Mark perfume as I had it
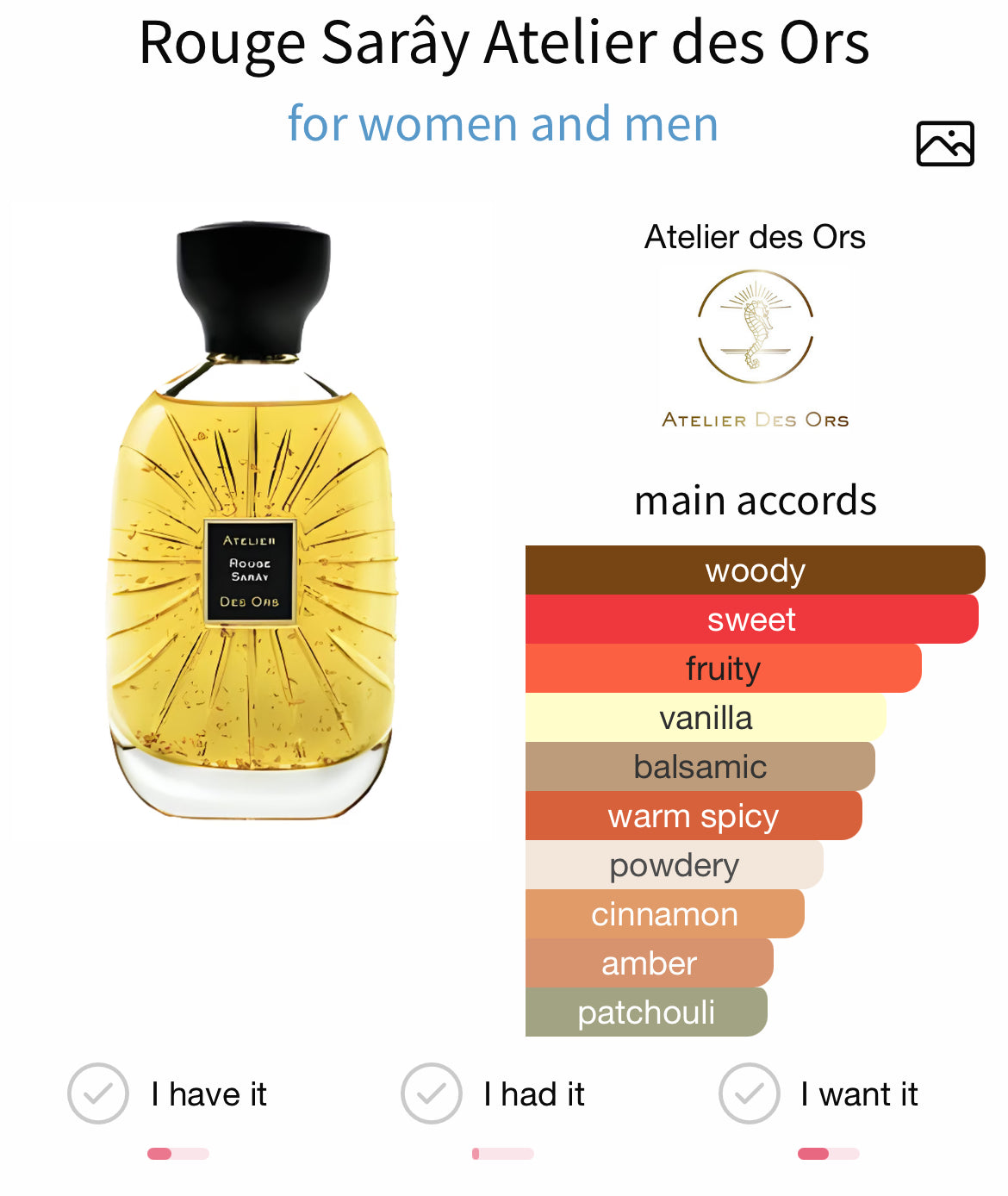Viewport: 1008px width, 1196px height. (432, 1093)
